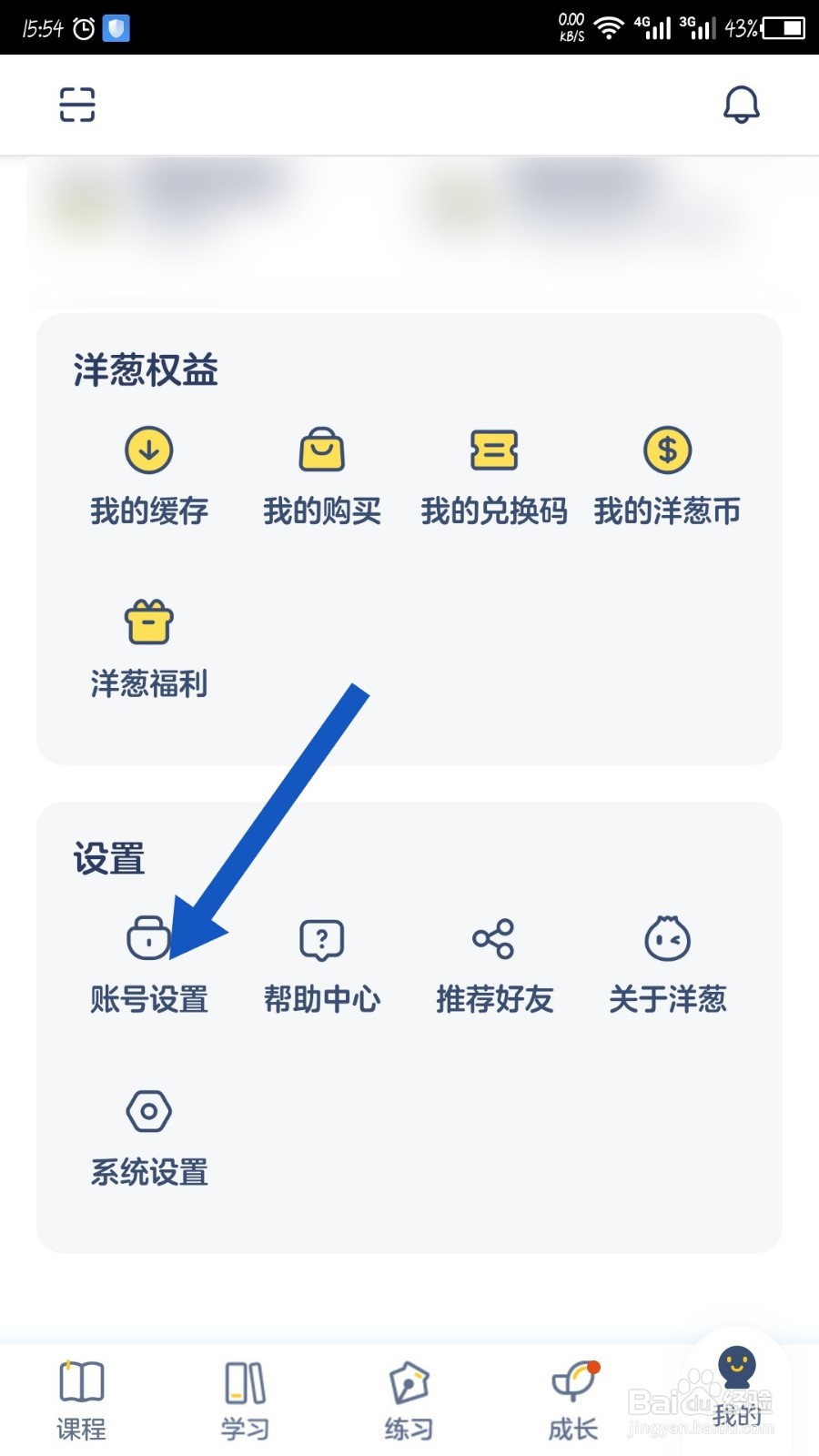Open the 洋葱福利 gift icon
The image size is (819, 1456).
(x=148, y=624)
